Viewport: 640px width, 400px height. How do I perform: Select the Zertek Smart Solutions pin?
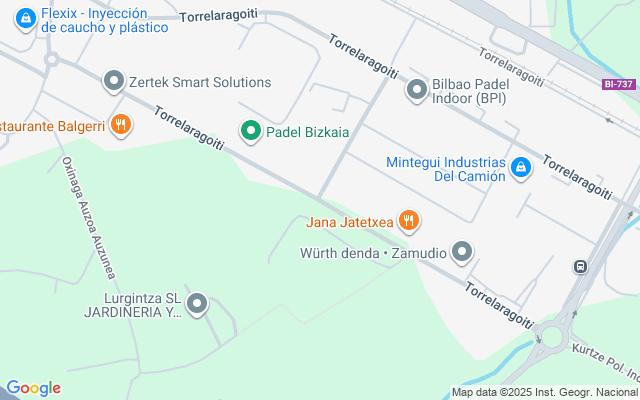pos(115,81)
